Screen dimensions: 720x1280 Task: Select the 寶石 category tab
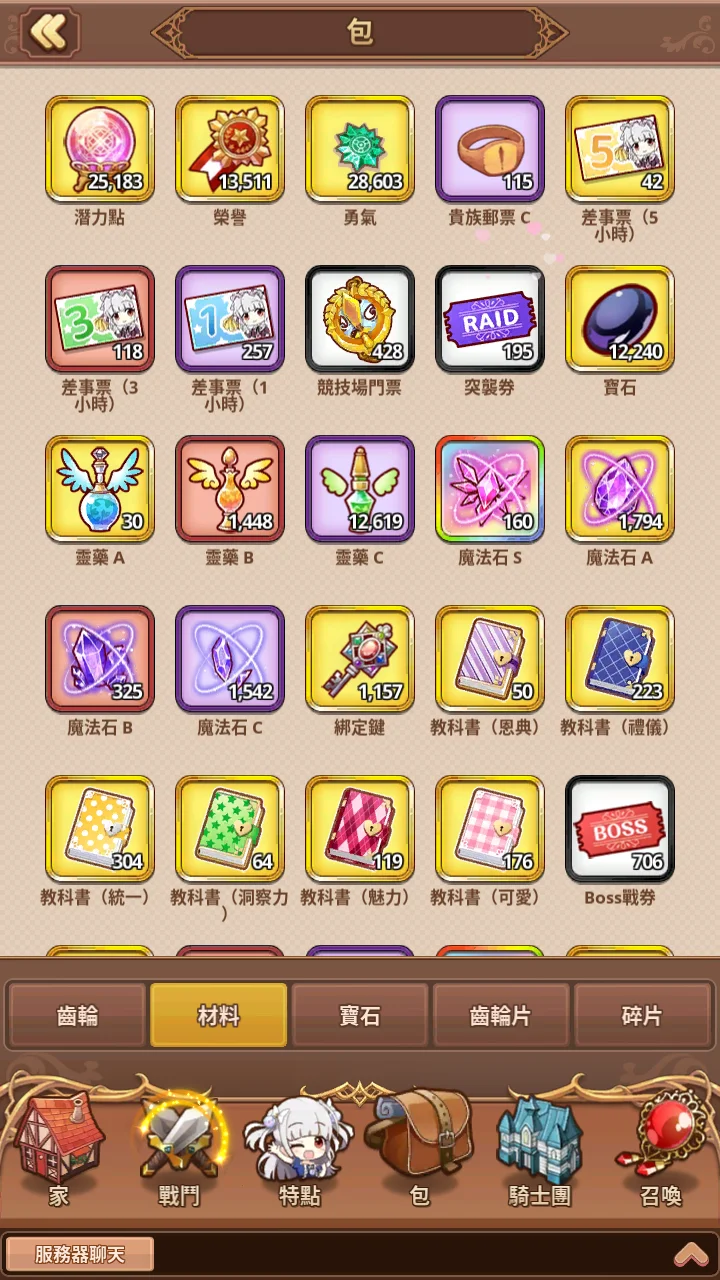click(x=360, y=1016)
